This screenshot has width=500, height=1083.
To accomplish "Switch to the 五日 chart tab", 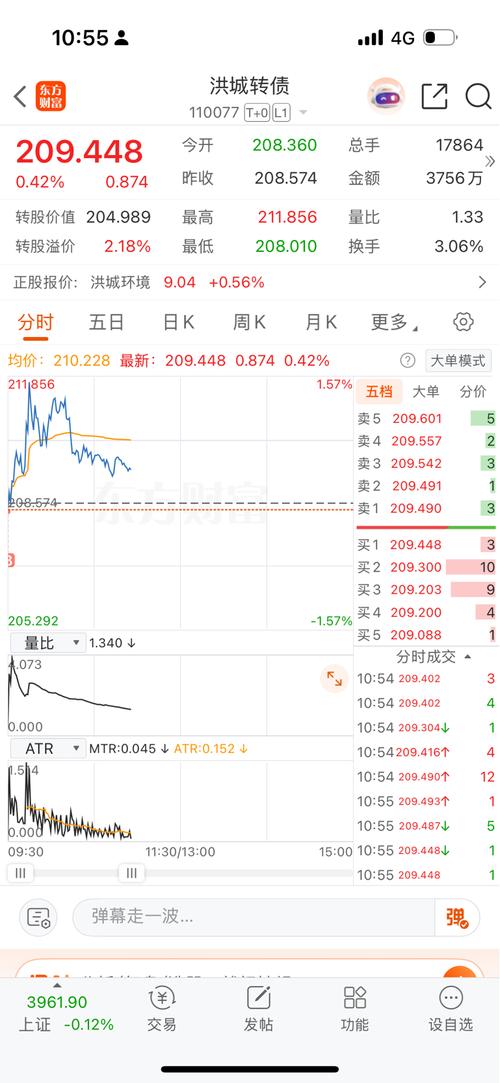I will [x=106, y=322].
